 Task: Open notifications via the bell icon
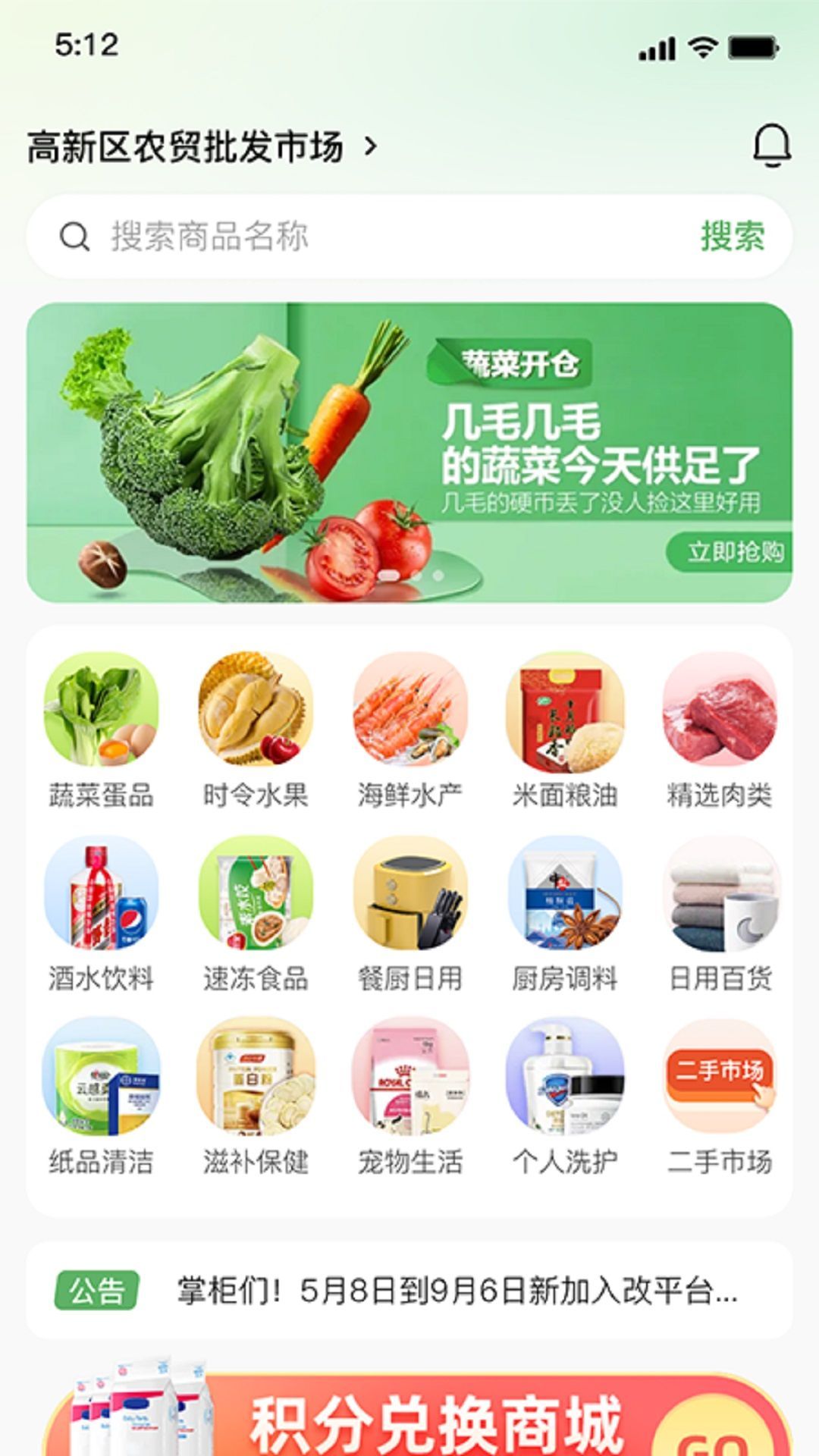[x=772, y=146]
